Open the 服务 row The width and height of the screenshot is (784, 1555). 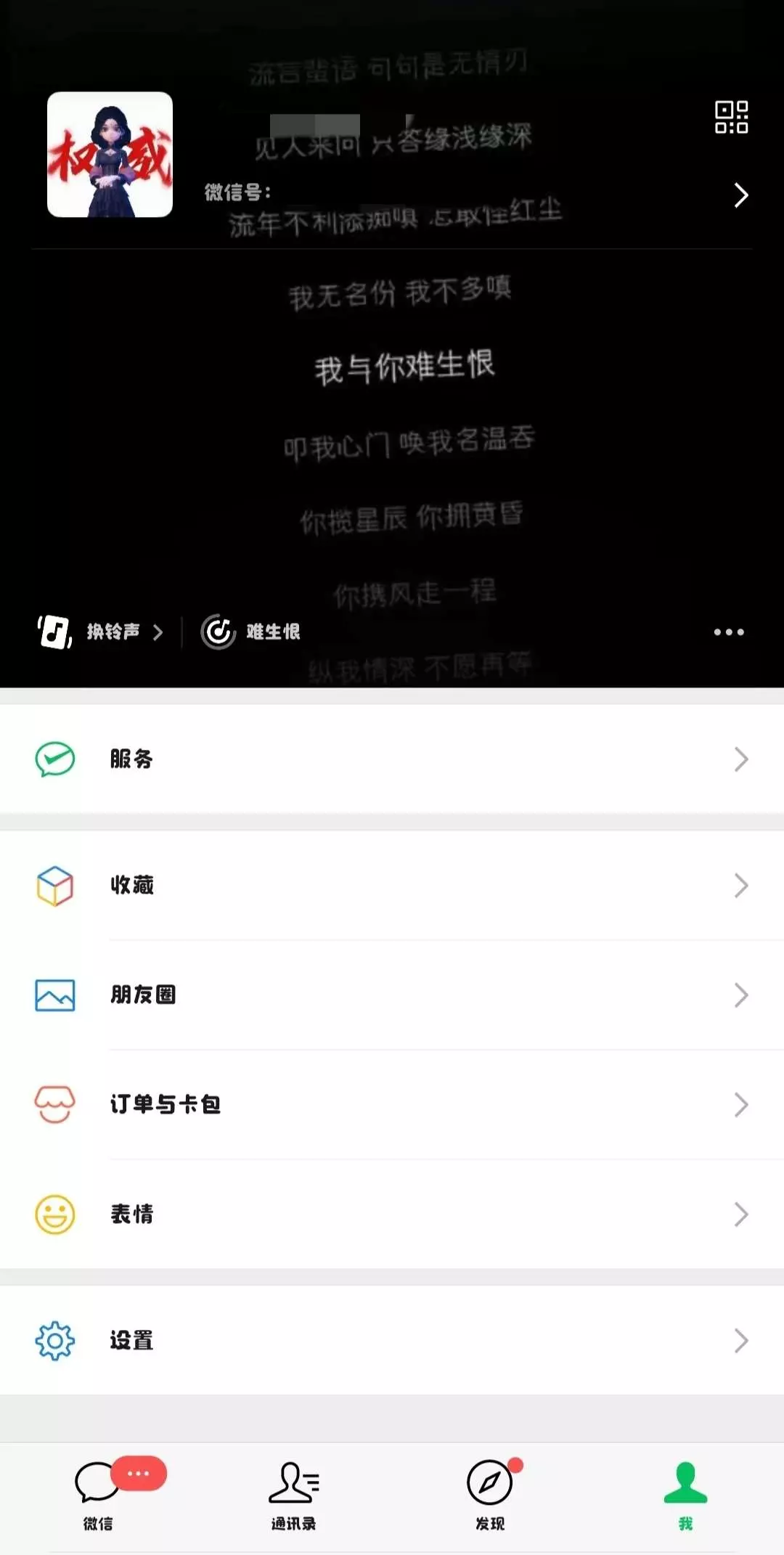coord(392,759)
